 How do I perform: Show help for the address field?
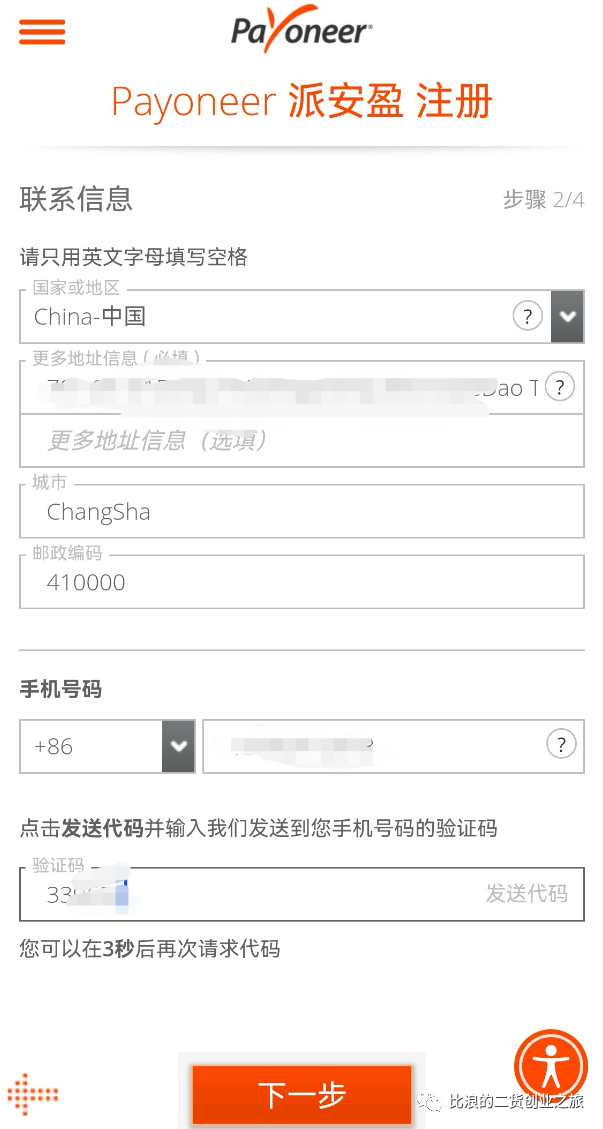tap(560, 387)
